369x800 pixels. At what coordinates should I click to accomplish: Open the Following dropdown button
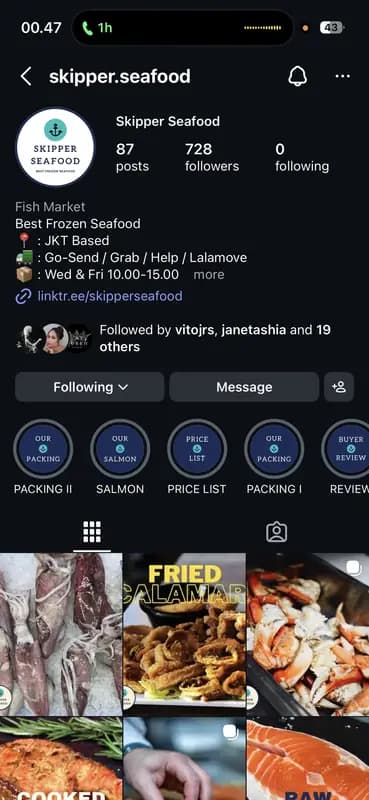[x=90, y=387]
